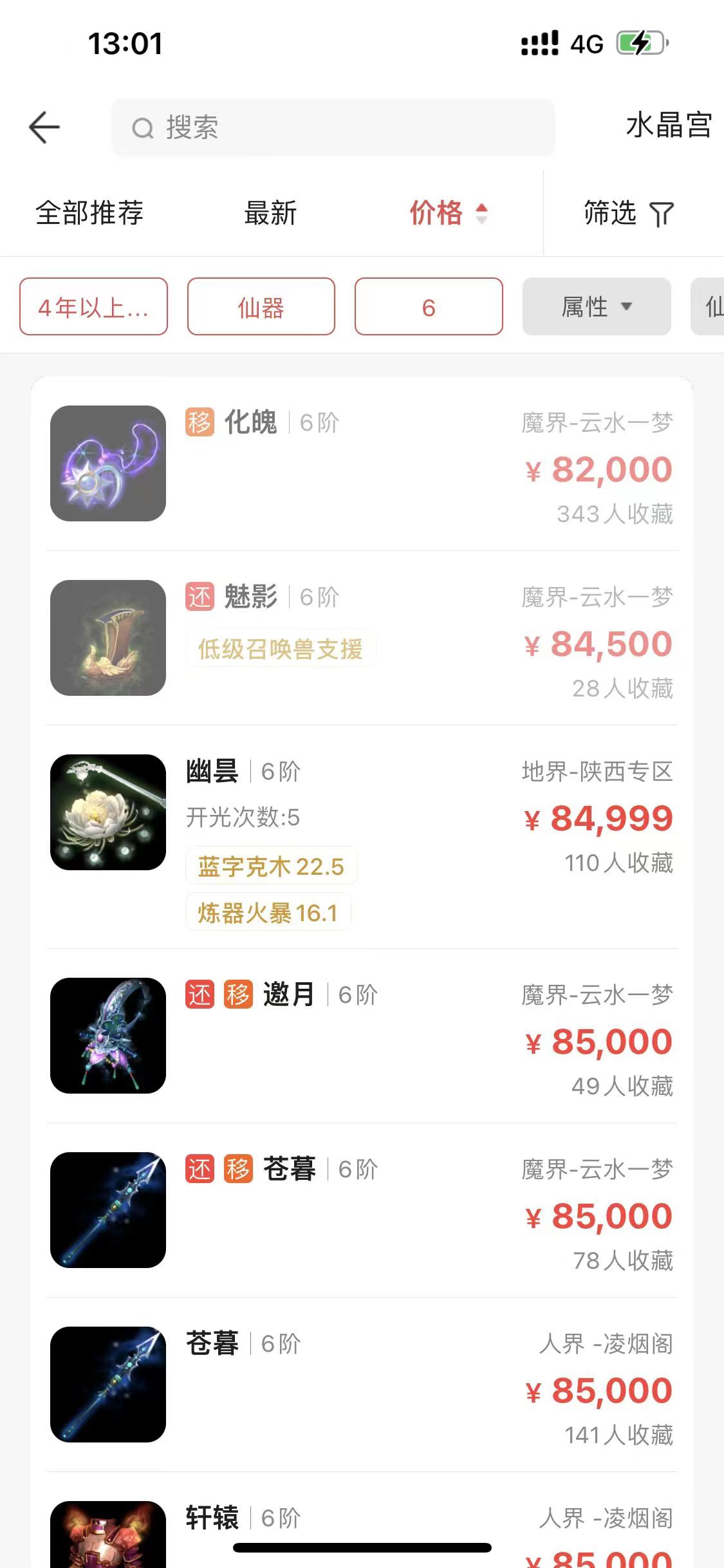This screenshot has height=1568, width=724.
Task: Open the 邀月 listing priced ¥85,000
Action: [x=361, y=1036]
